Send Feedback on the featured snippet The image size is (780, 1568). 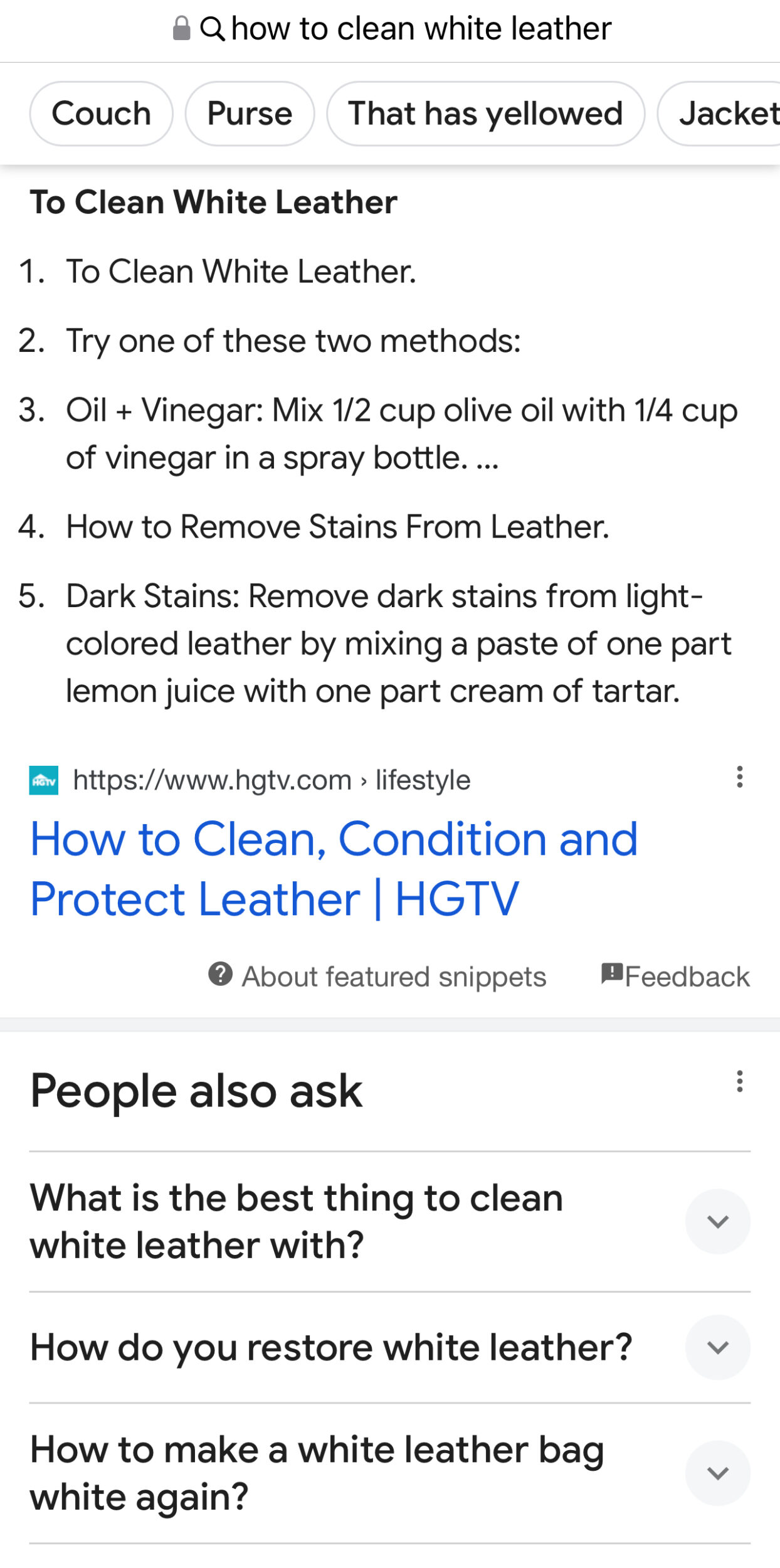675,977
